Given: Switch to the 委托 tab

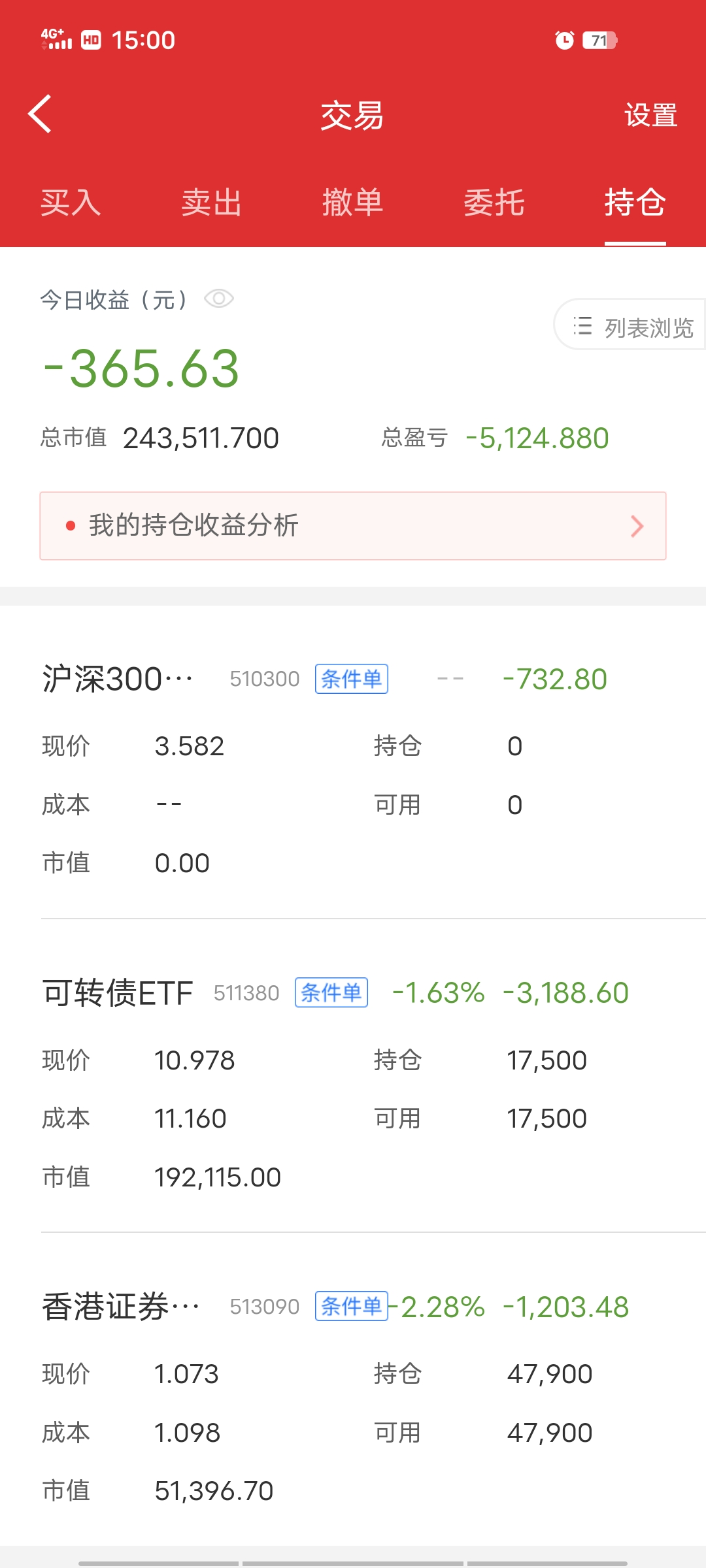Looking at the screenshot, I should 494,202.
